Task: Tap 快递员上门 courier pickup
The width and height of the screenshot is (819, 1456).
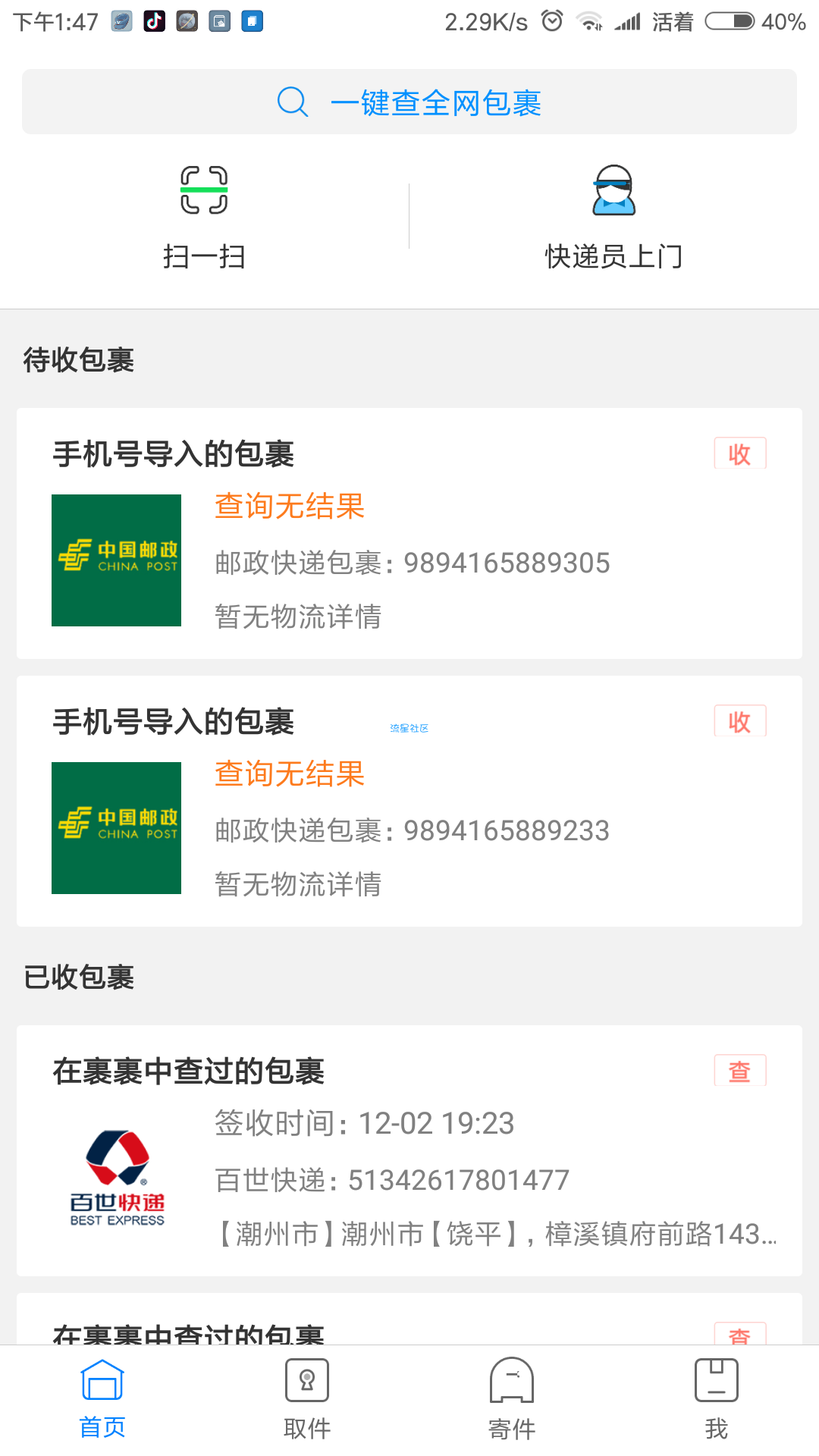Action: [x=613, y=218]
